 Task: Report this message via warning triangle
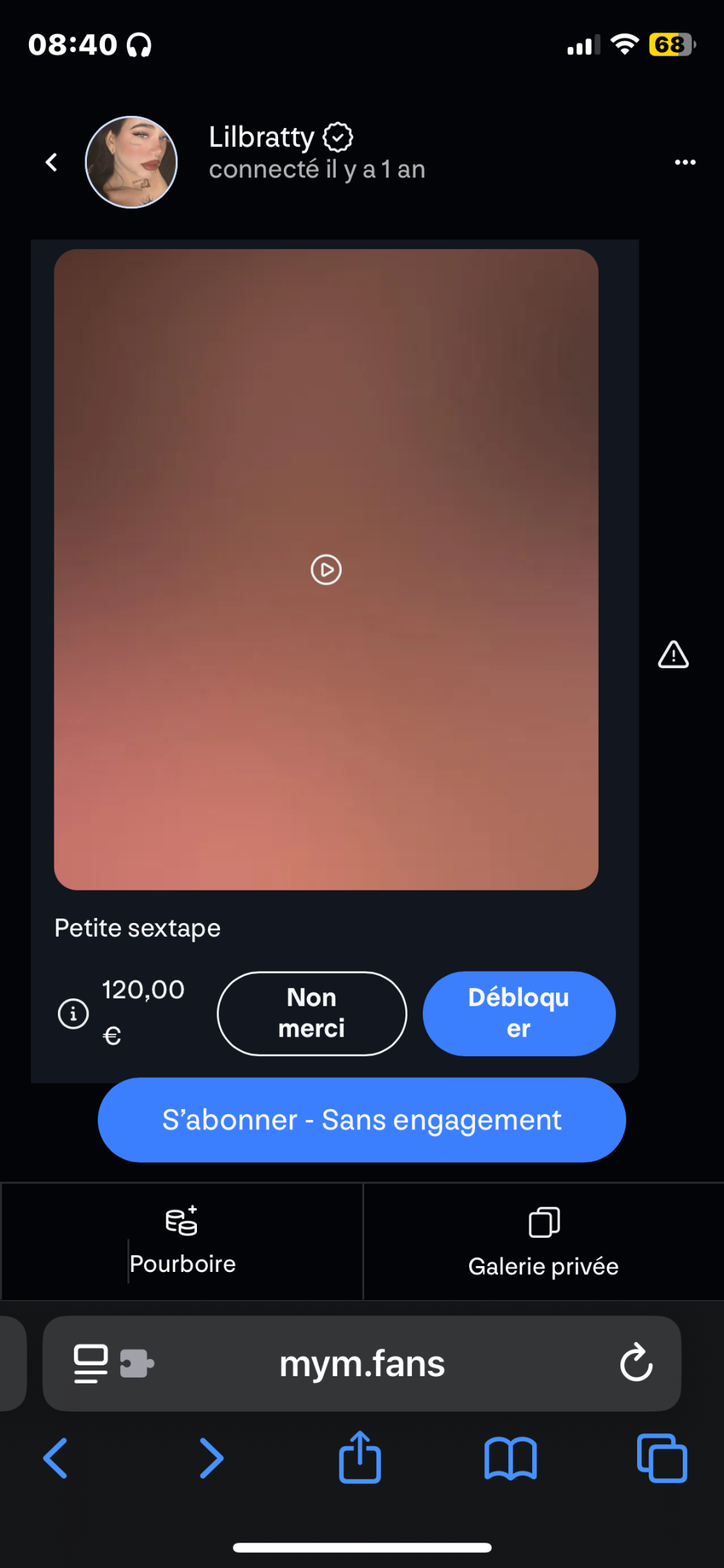673,654
